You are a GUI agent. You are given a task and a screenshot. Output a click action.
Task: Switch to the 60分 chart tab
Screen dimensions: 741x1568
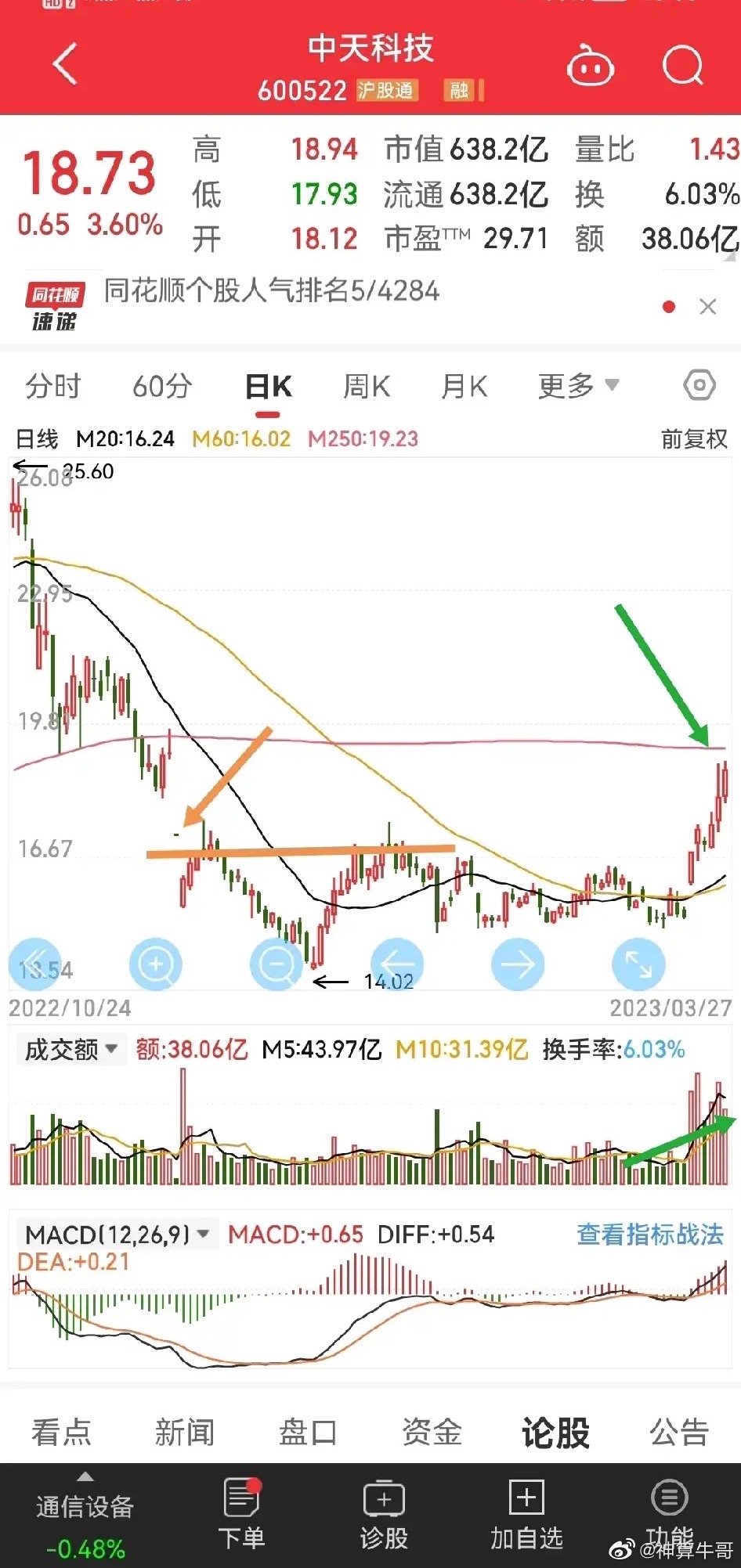click(162, 386)
